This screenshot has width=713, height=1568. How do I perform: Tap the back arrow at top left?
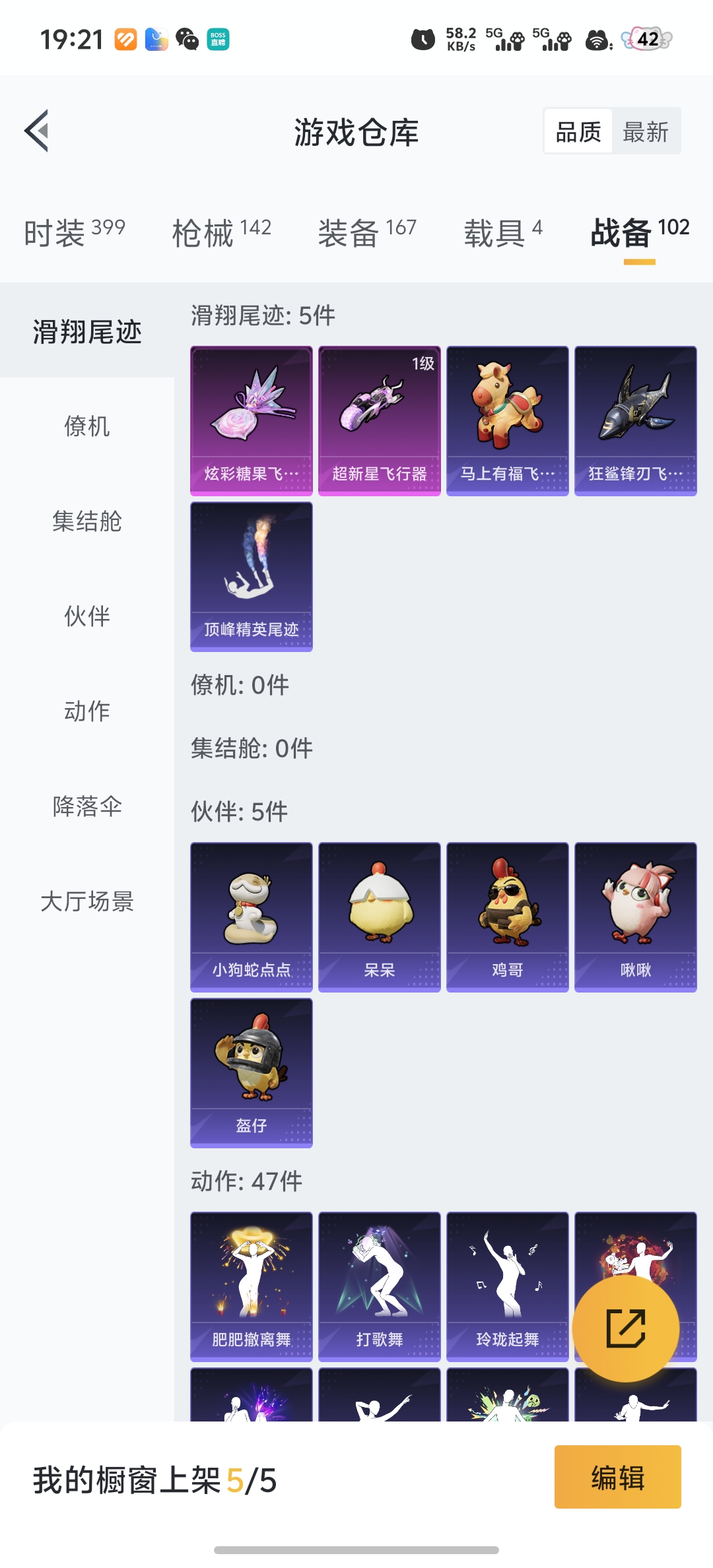click(x=38, y=130)
